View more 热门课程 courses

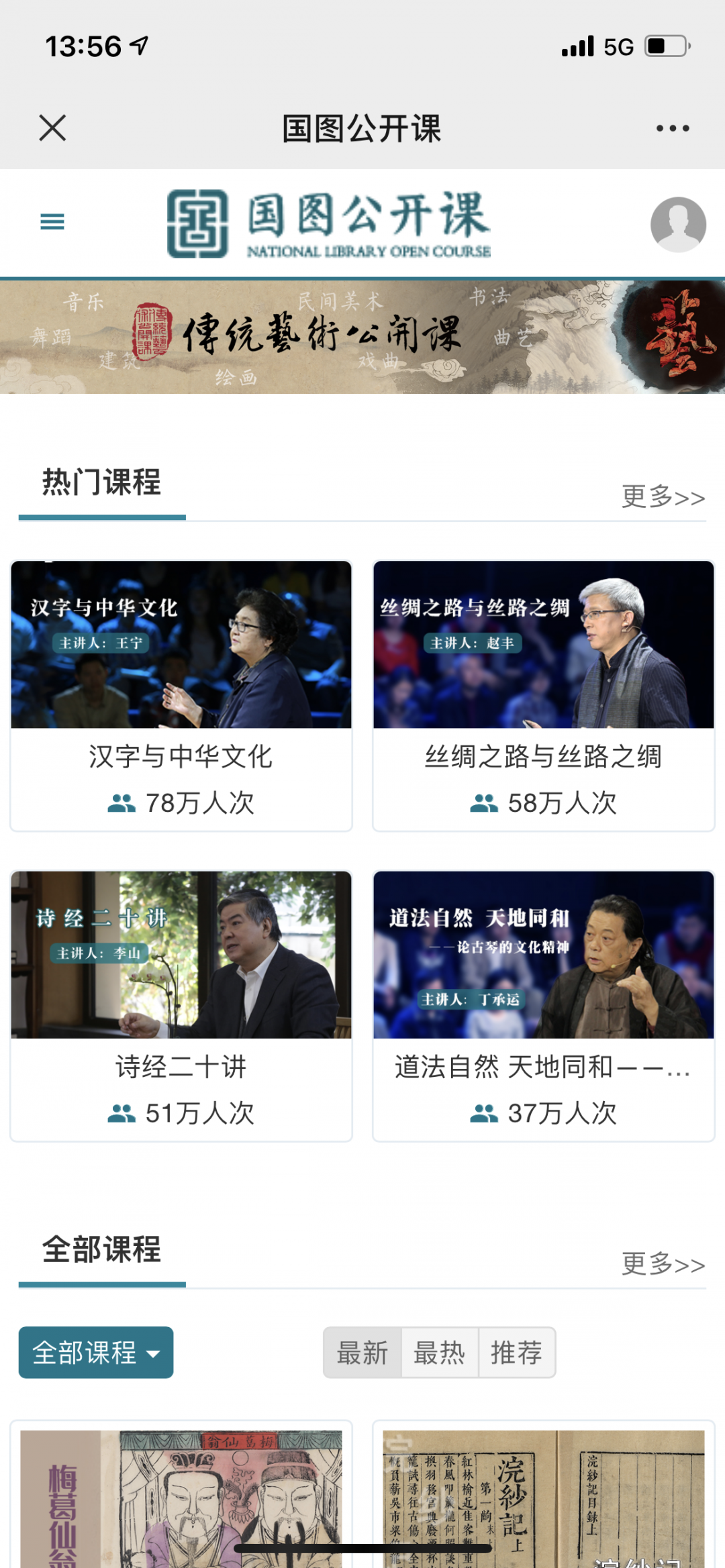(x=663, y=497)
